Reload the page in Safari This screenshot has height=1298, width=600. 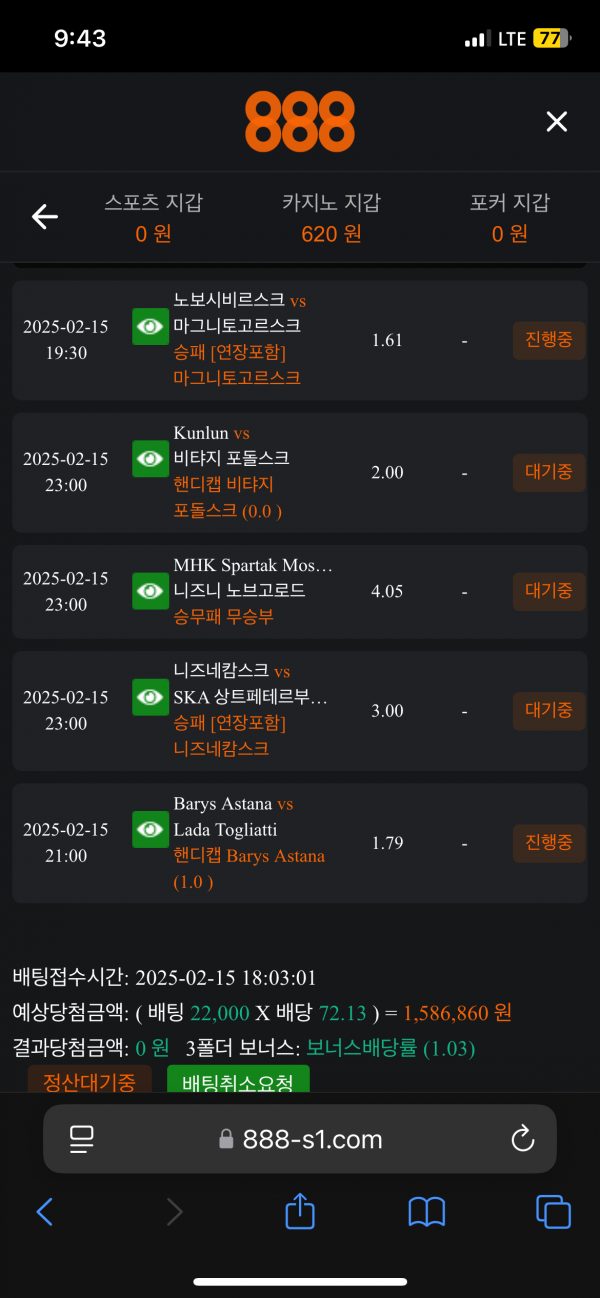click(521, 1139)
